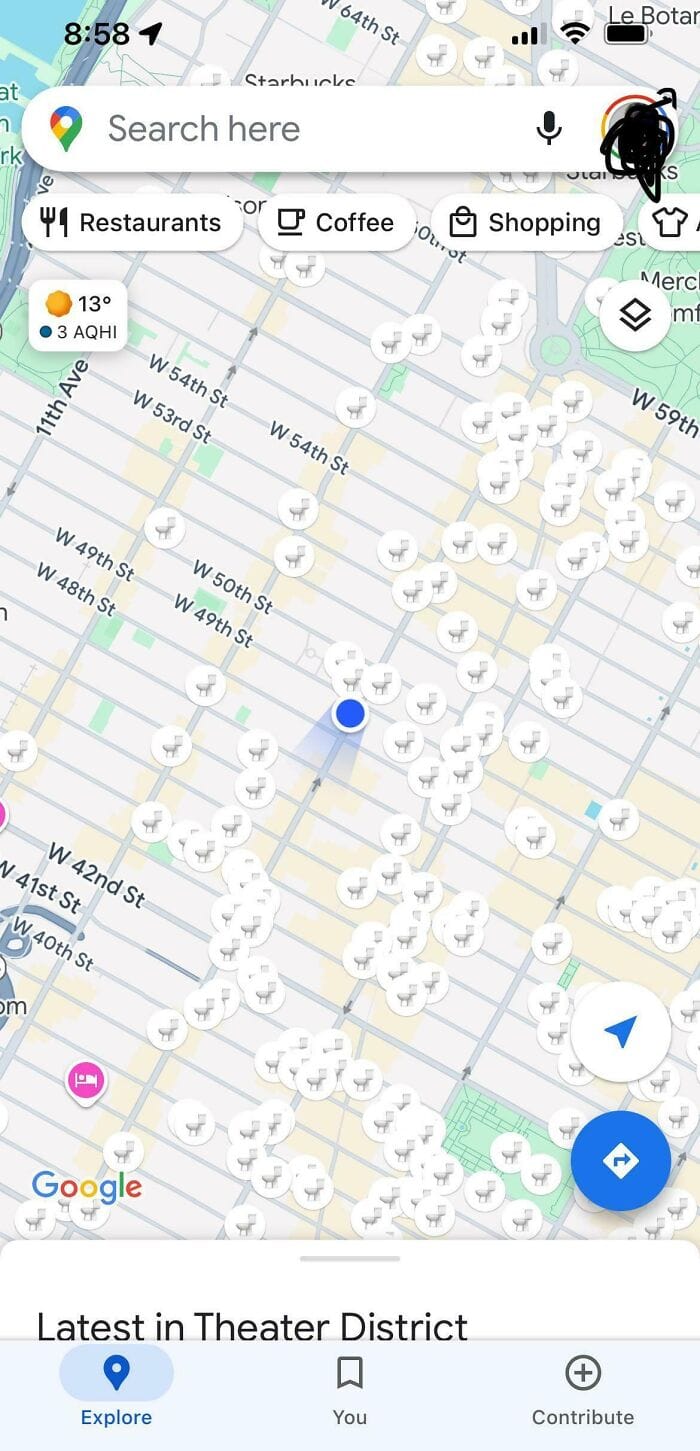700x1451 pixels.
Task: Open the blue directions button
Action: [x=620, y=1161]
